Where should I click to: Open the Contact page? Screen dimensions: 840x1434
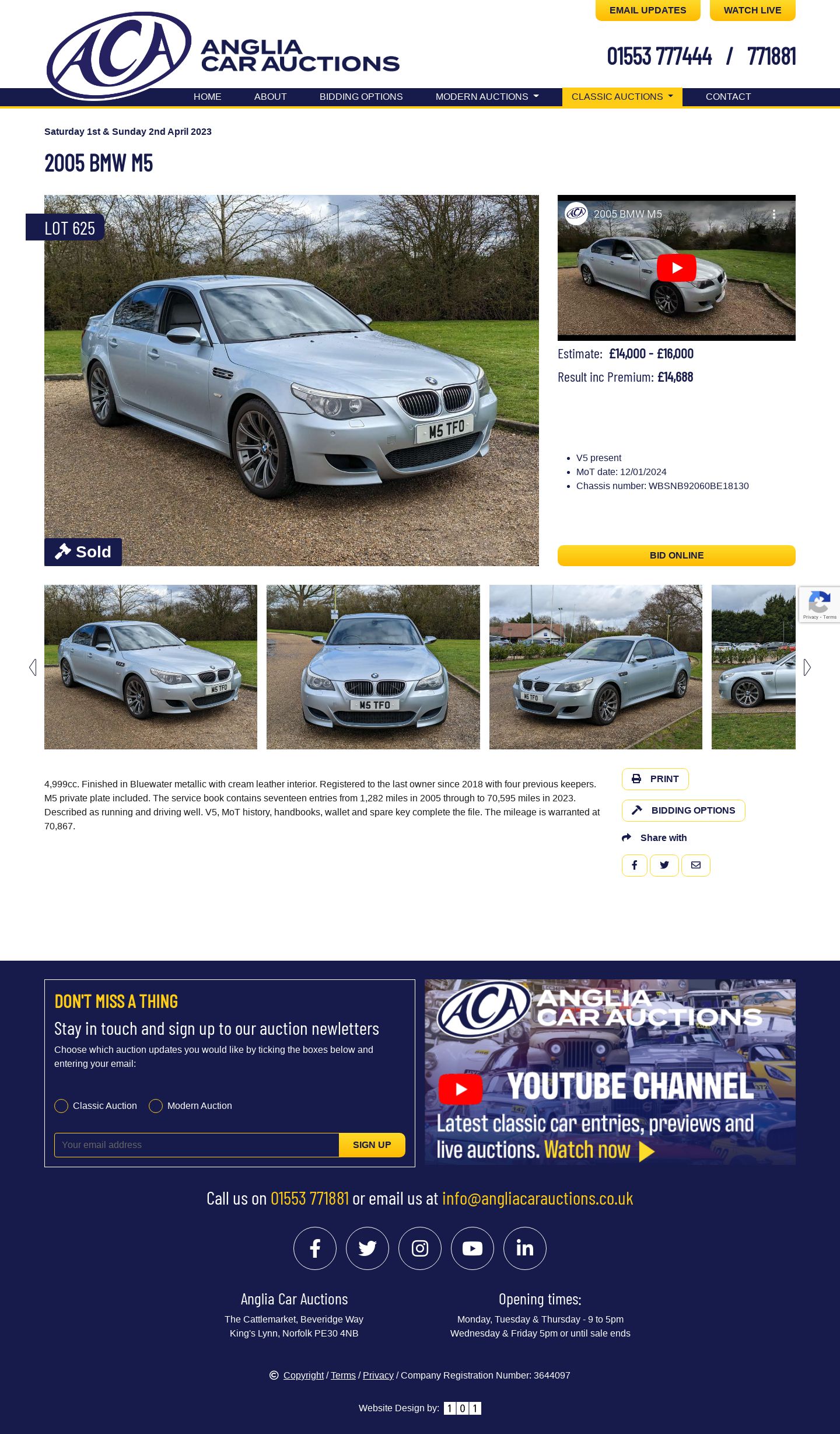coord(728,97)
